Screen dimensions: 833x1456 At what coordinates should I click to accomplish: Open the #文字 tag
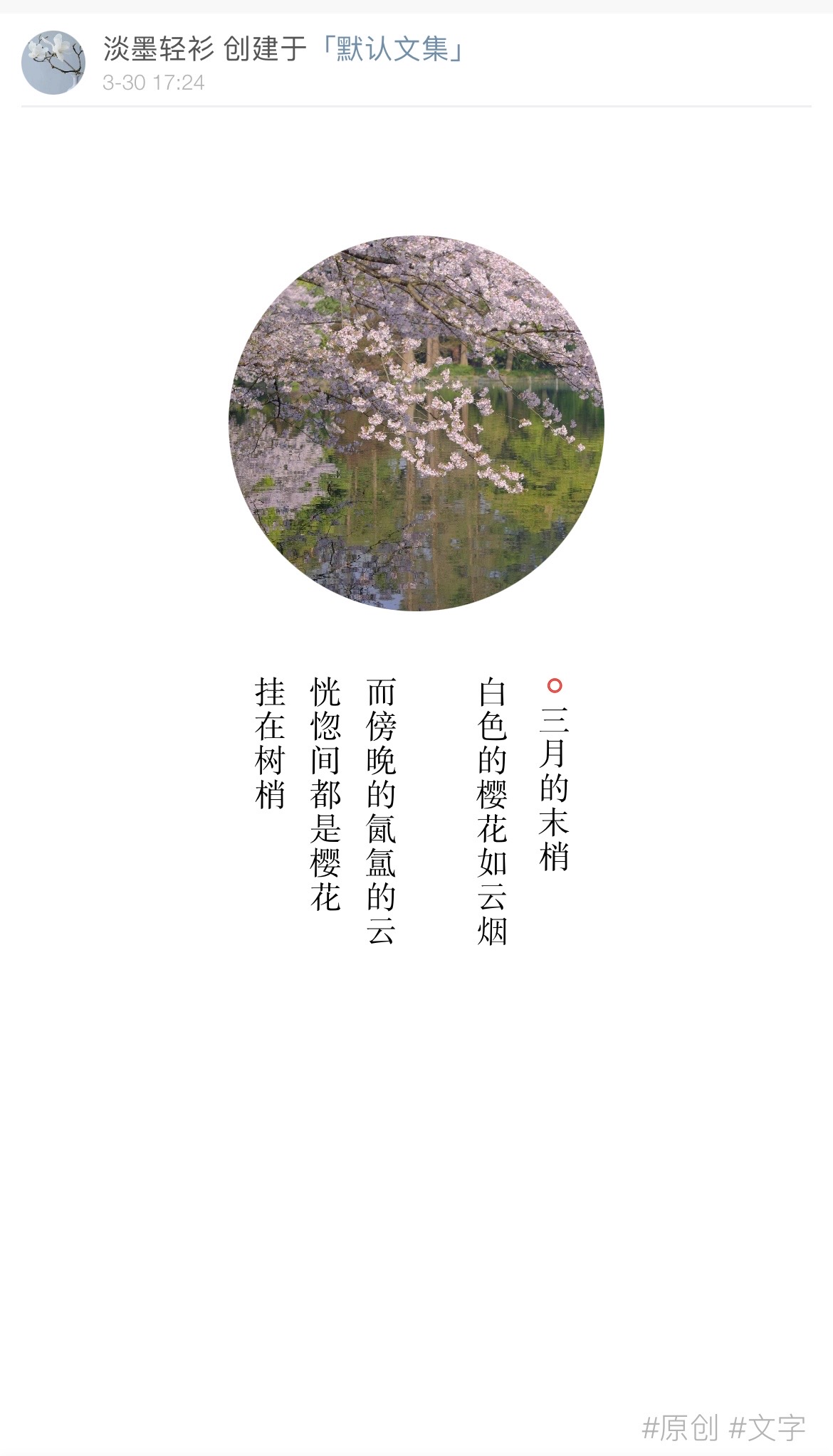(767, 1428)
